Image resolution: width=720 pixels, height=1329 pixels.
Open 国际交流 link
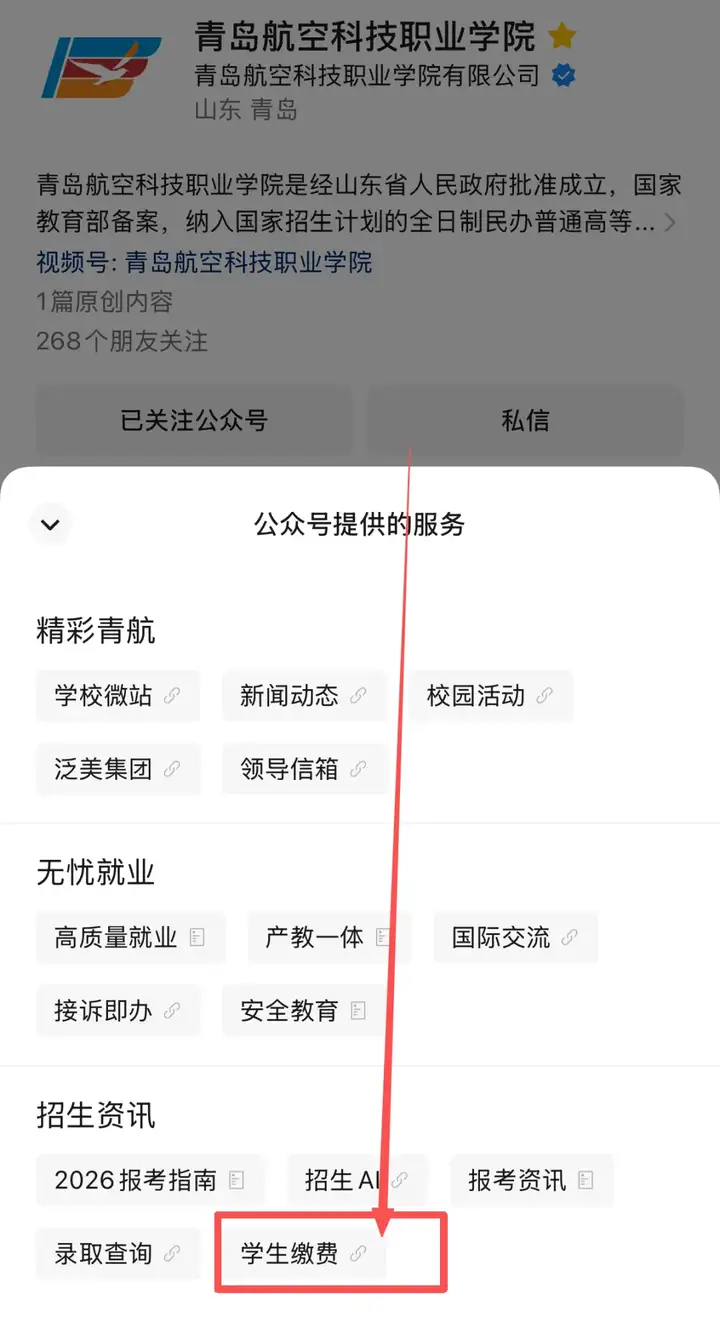click(x=514, y=937)
